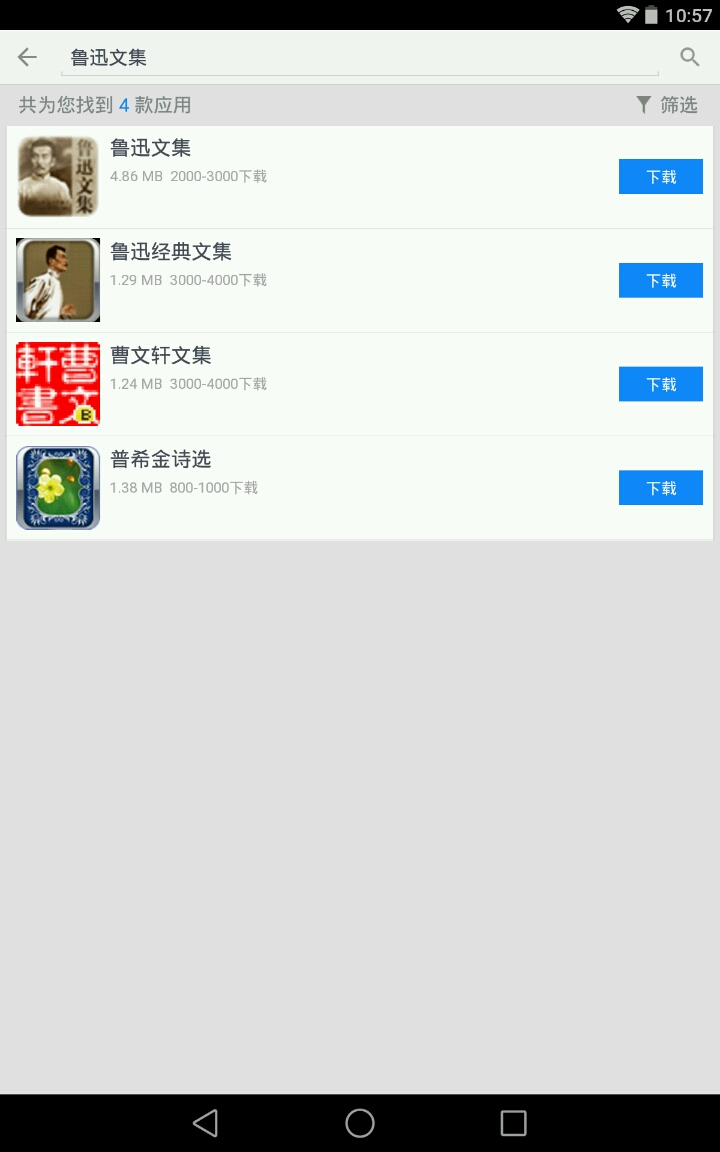Download the 普希金诗选 app
The image size is (720, 1152).
tap(660, 489)
